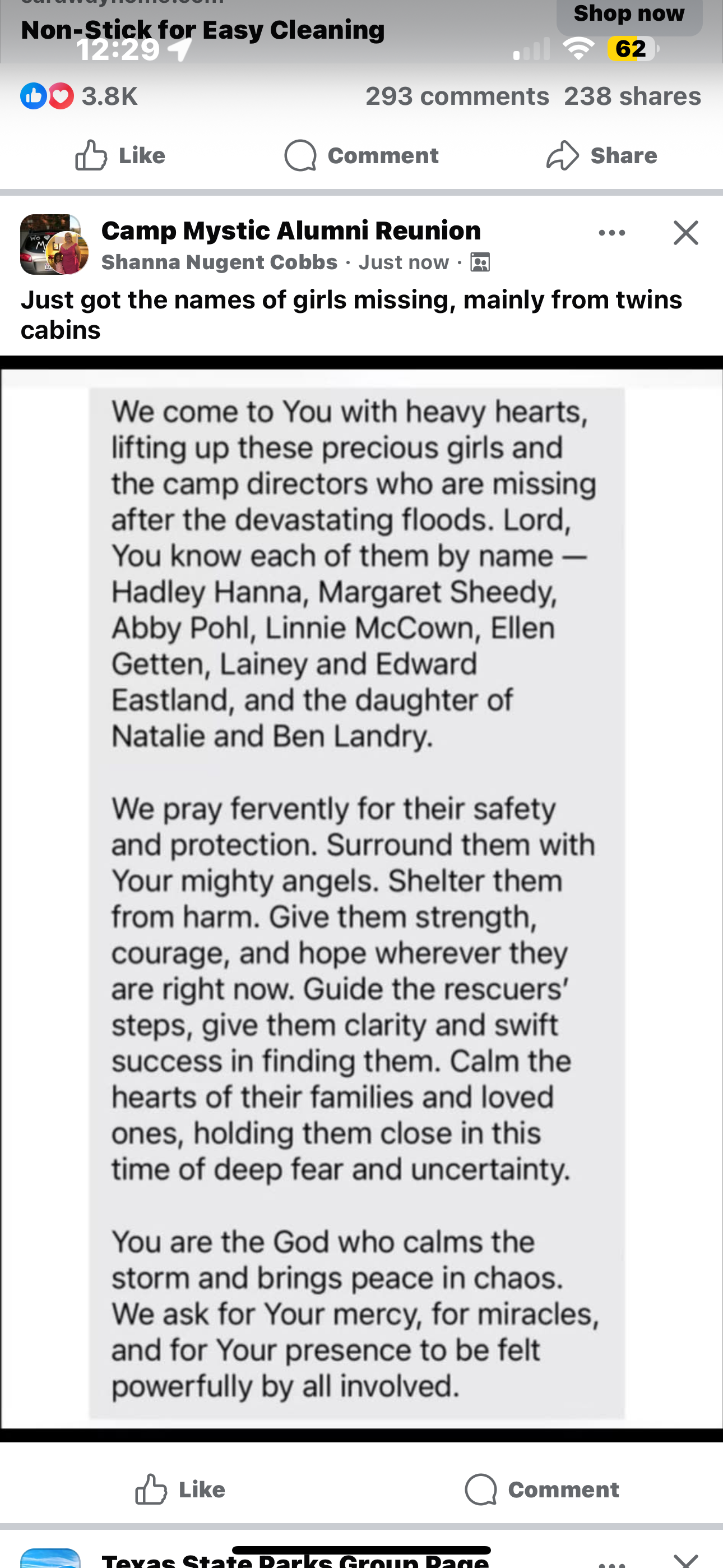Open the Texas State Parks Group Page

click(295, 1560)
